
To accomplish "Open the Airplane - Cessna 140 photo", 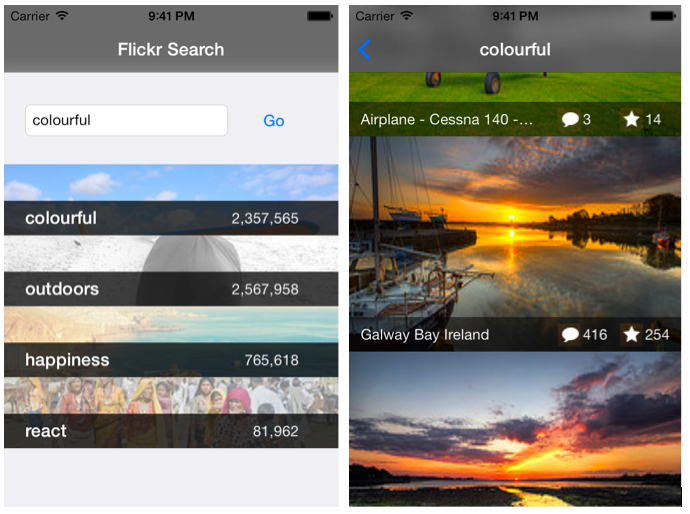I will (447, 119).
